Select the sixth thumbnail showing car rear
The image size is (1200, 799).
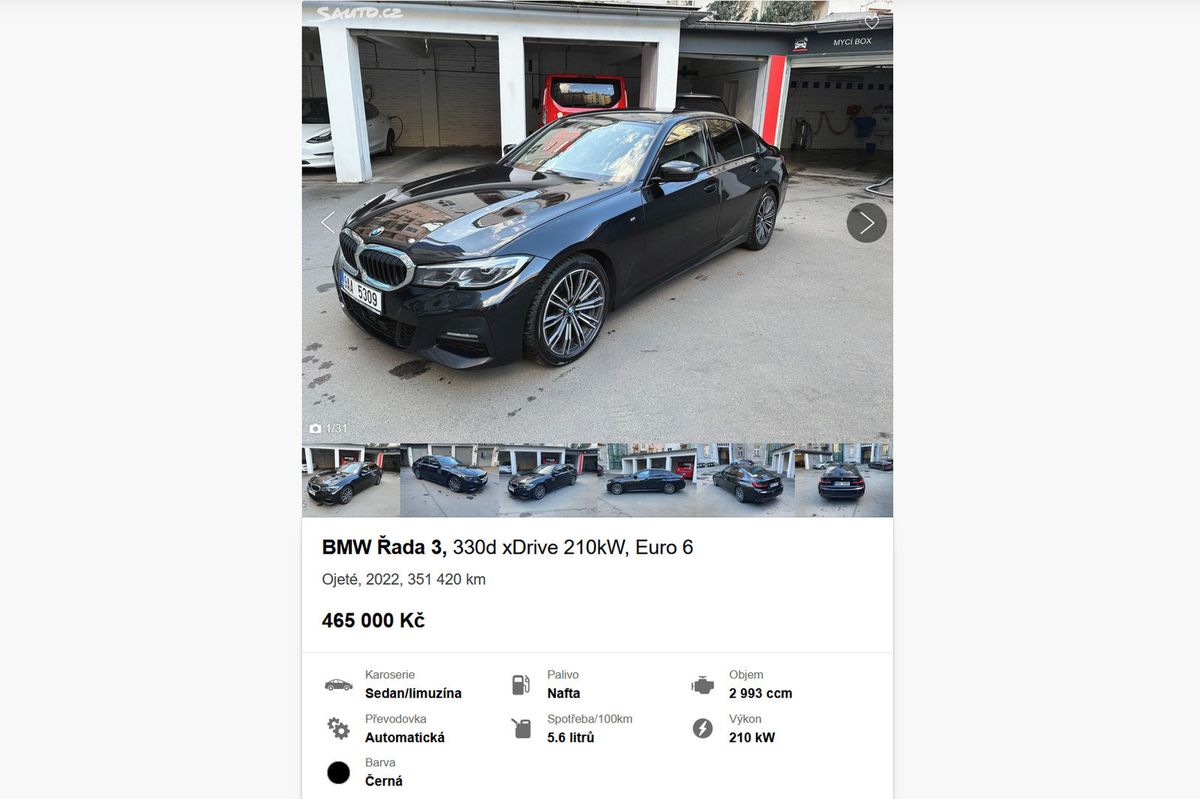[x=843, y=481]
